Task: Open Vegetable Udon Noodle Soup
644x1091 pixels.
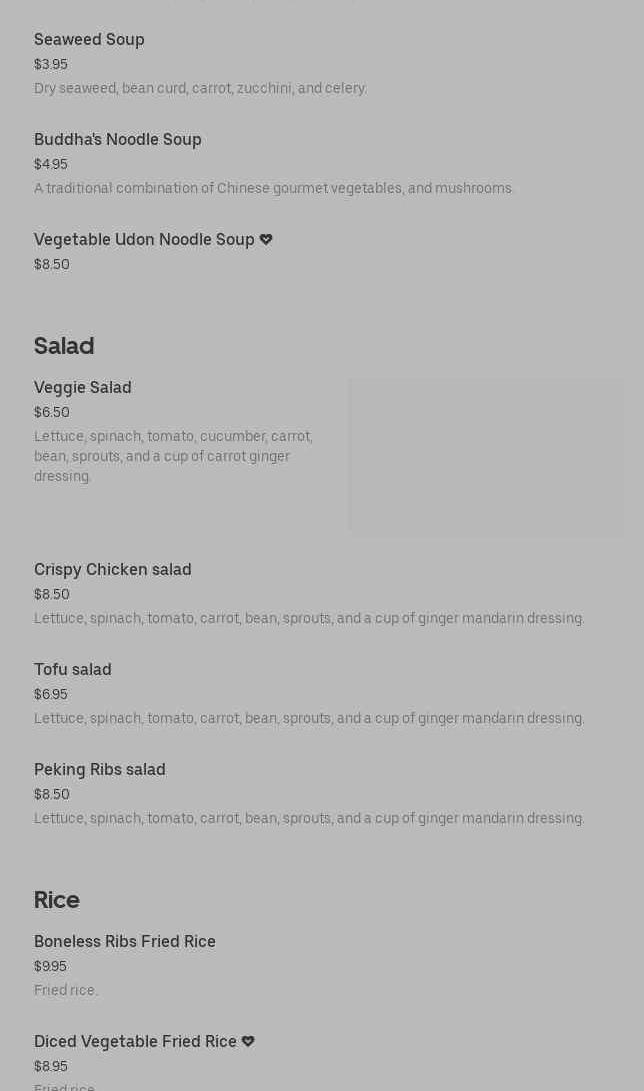Action: 144,240
